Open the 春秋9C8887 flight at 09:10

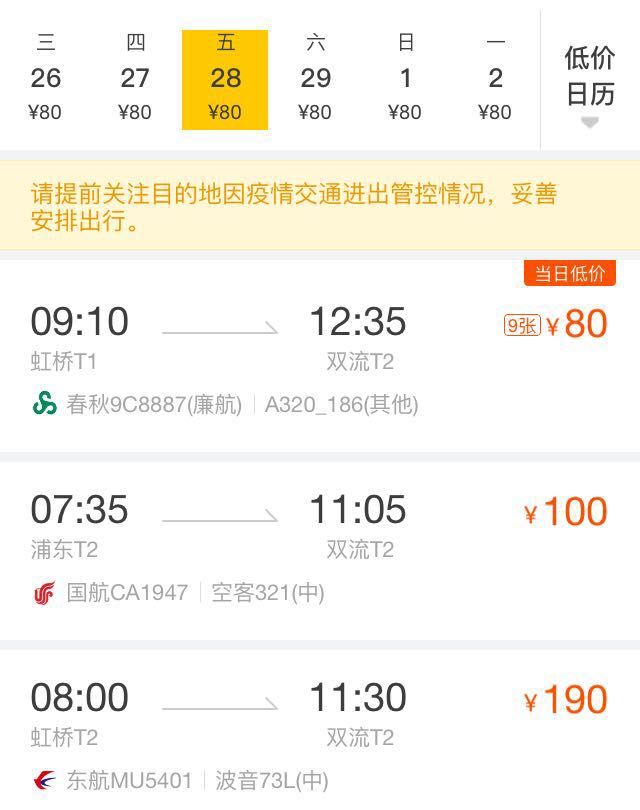tap(320, 356)
